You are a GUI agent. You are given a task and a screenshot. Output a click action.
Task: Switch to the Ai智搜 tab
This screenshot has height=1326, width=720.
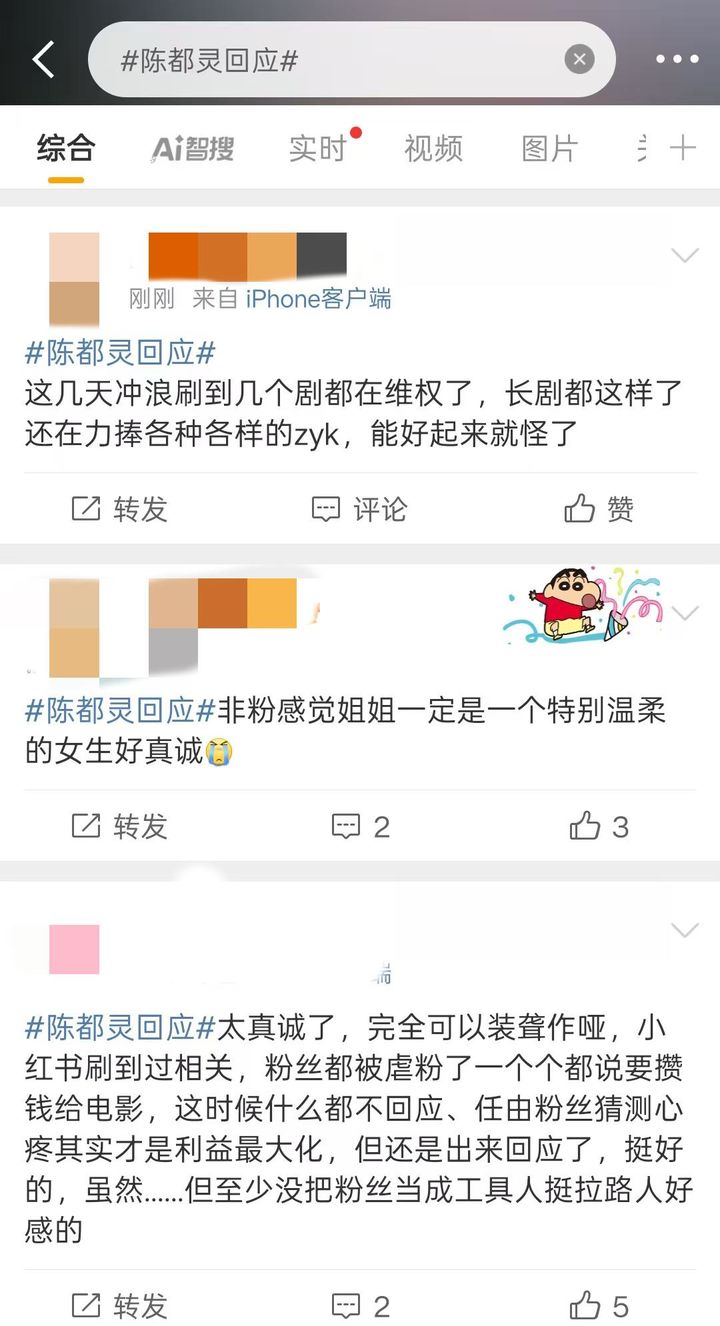point(192,149)
